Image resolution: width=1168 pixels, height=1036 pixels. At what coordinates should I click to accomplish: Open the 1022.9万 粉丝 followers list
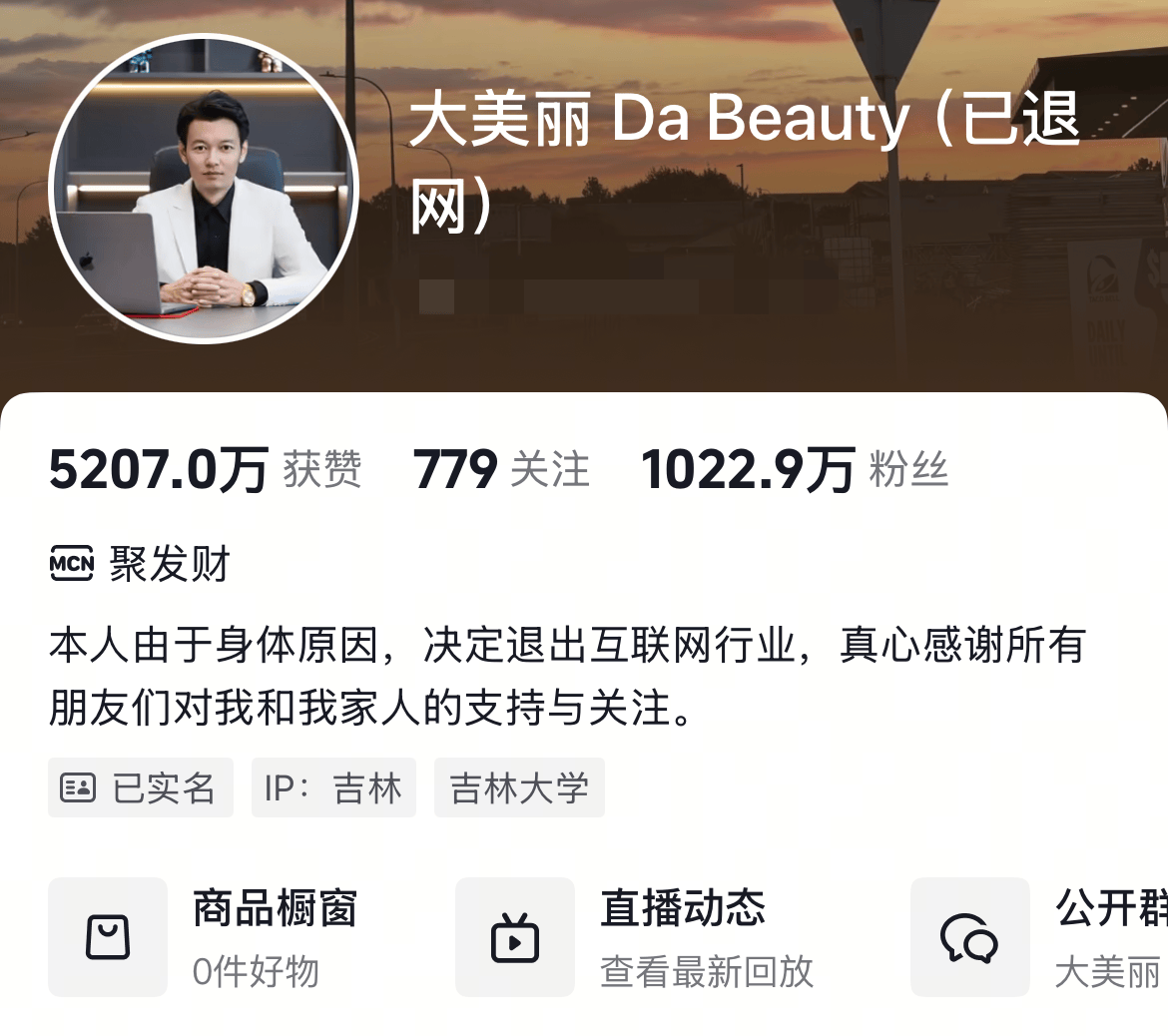[794, 469]
